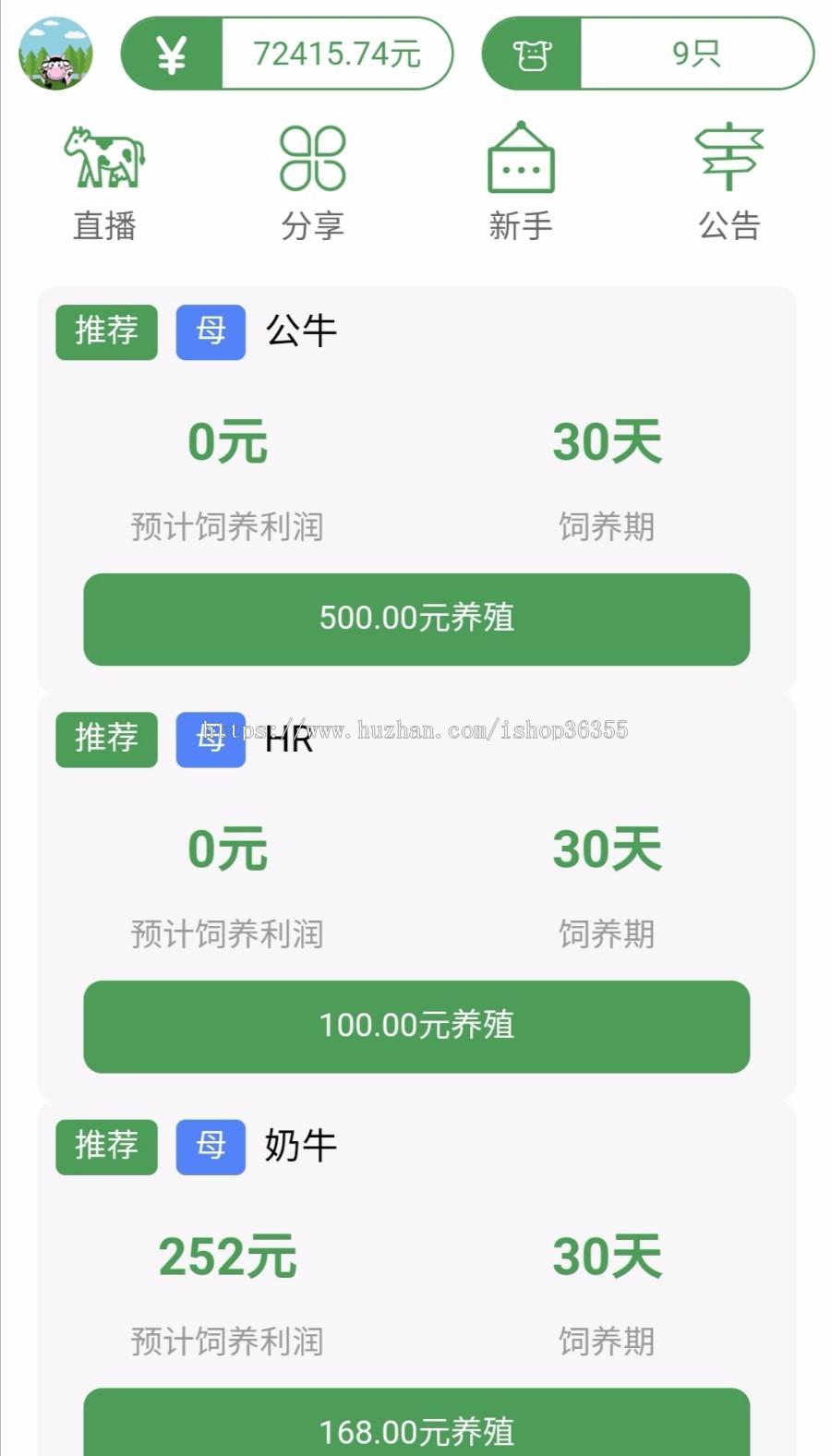831x1456 pixels.
Task: Expand the 推荐 label on the HR card
Action: pyautogui.click(x=105, y=739)
